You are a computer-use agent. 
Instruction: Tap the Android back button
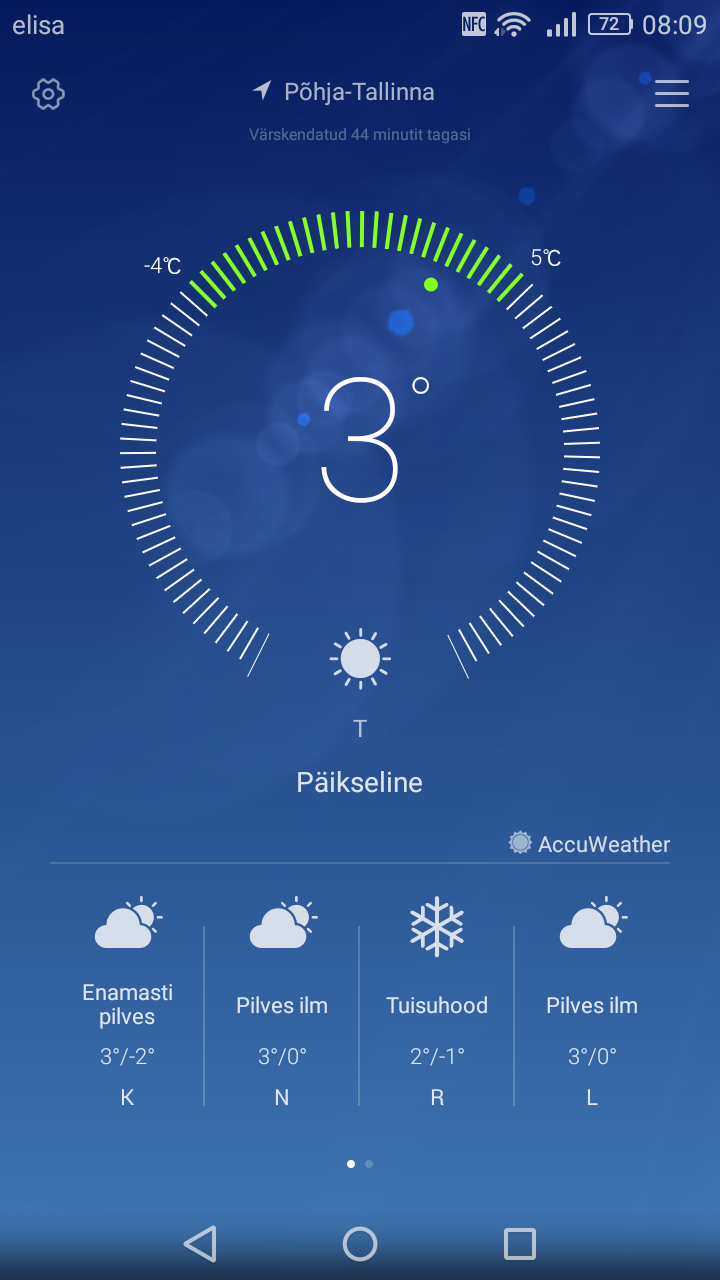coord(200,1244)
